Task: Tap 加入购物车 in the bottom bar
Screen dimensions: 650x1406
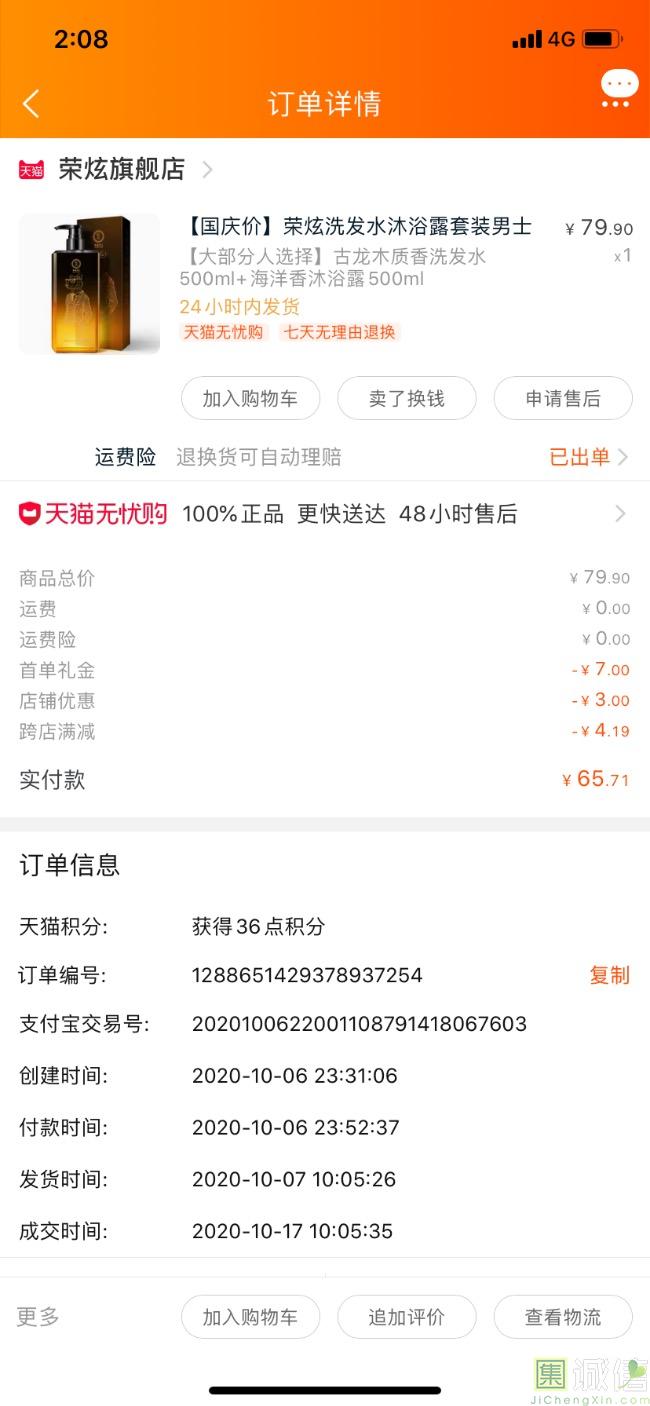Action: [x=250, y=1317]
